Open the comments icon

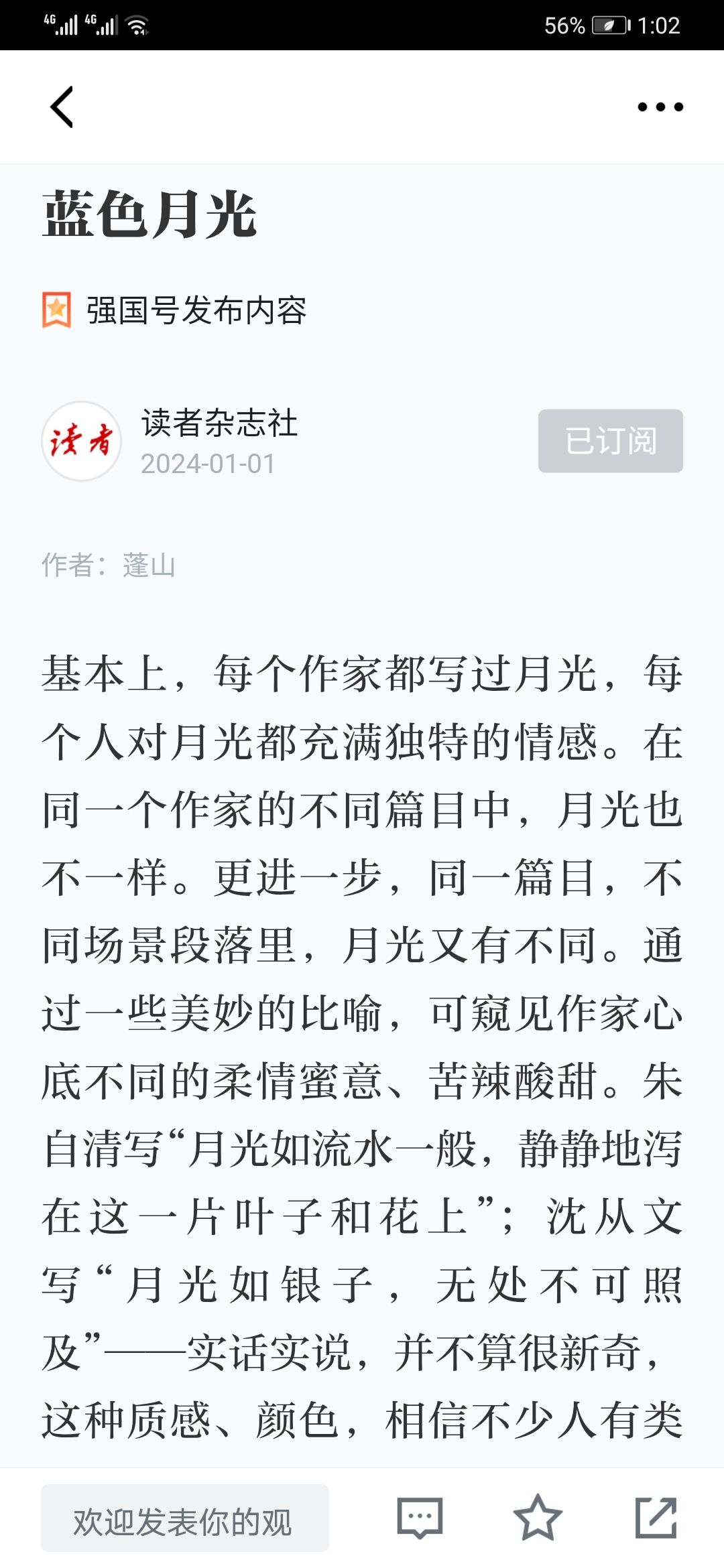(420, 1518)
